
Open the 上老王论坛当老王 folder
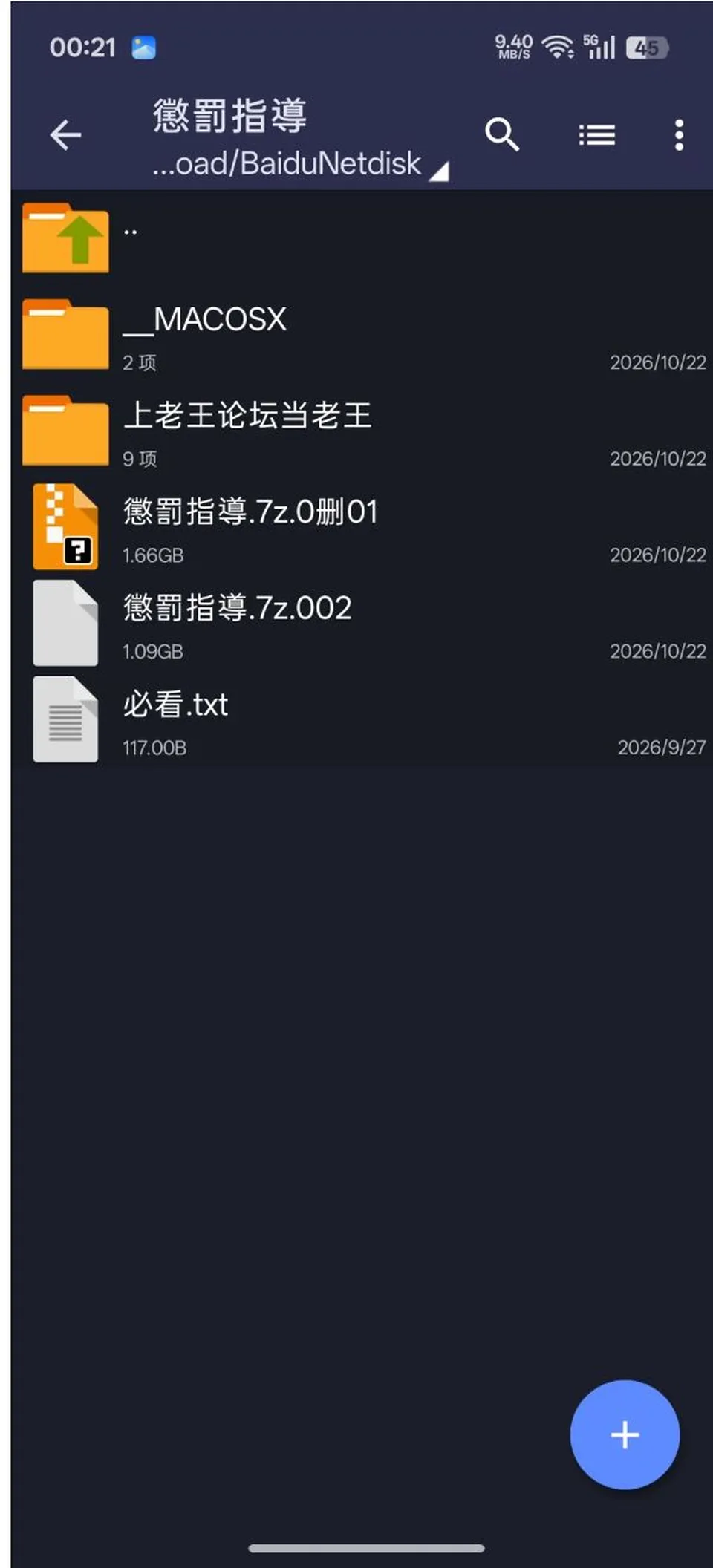(x=362, y=431)
